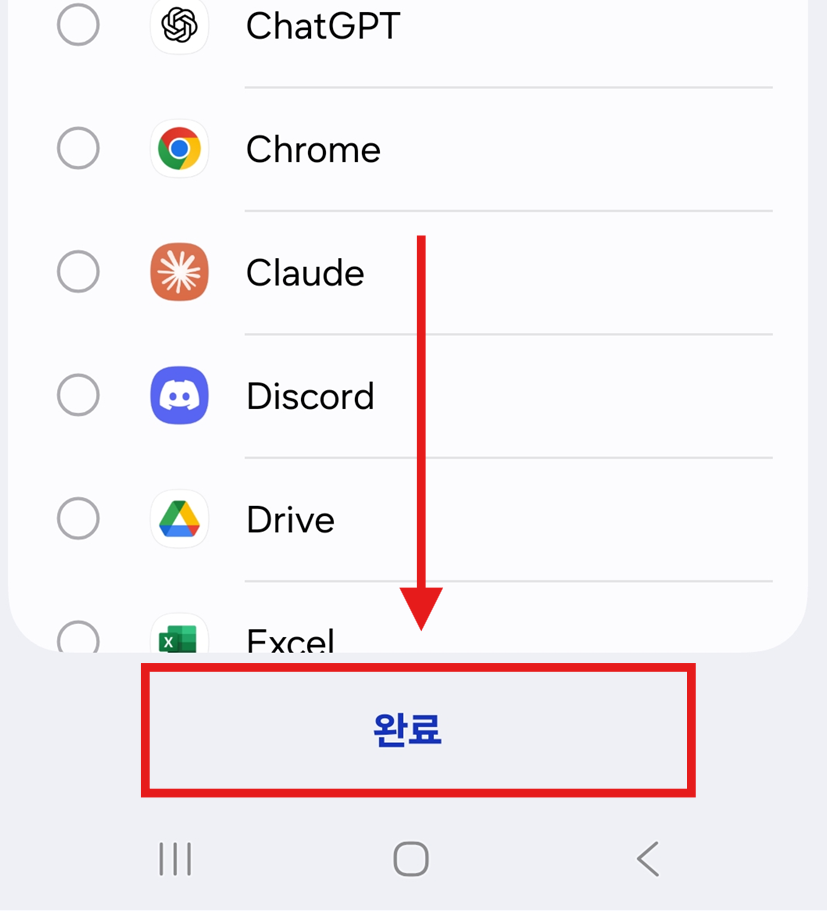Select the radio button next to Drive
Viewport: 827px width, 912px height.
[78, 519]
